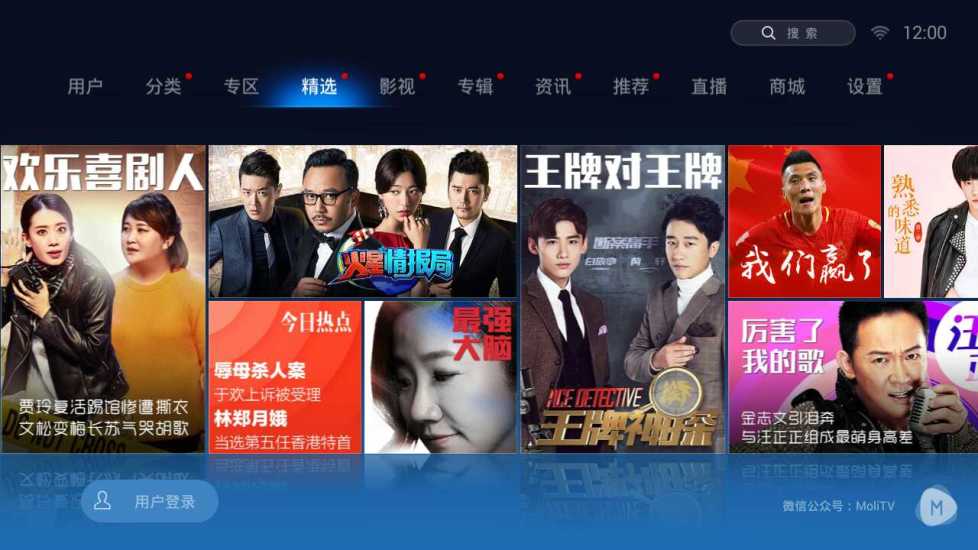Open the 王牌对王牌 poster card
Viewport: 978px width, 550px height.
621,299
